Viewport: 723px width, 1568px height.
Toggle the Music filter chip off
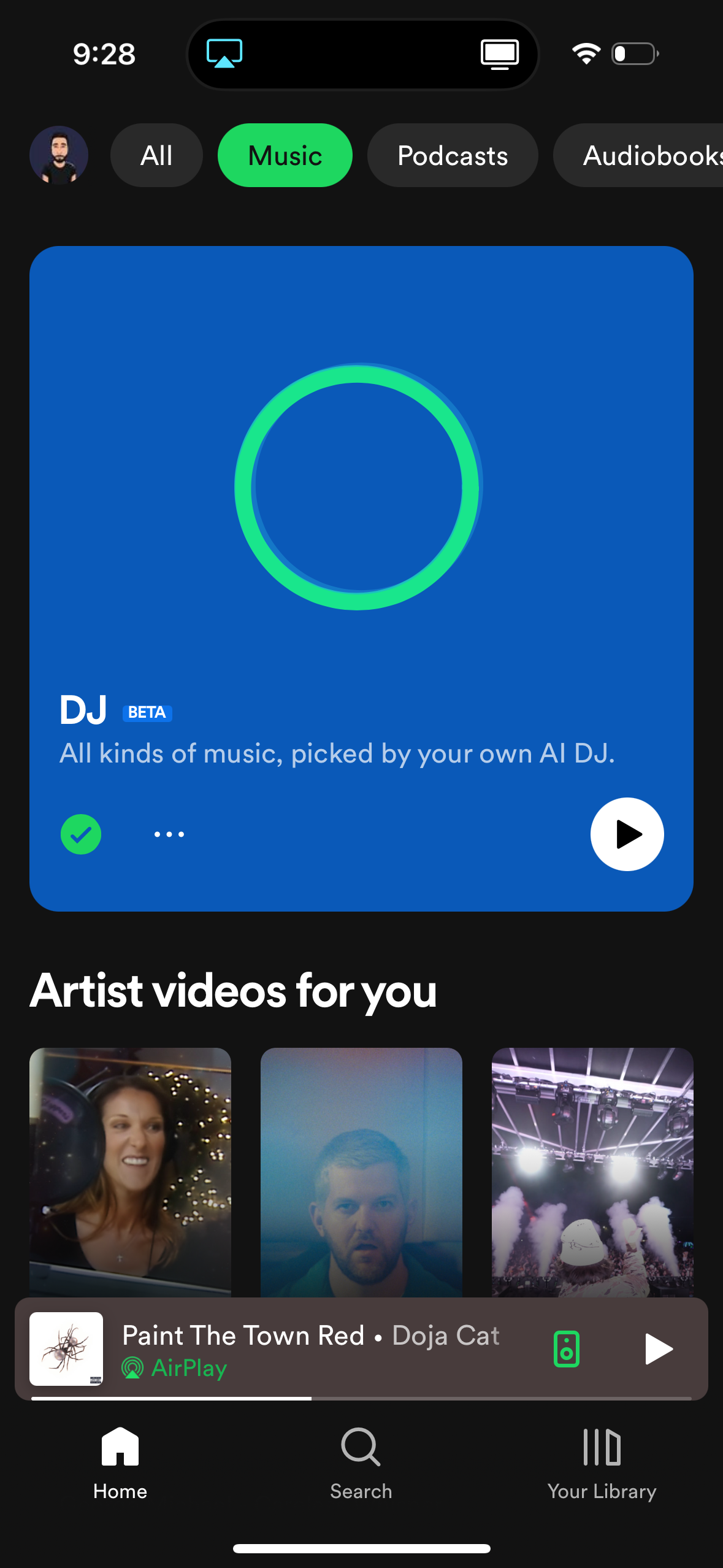tap(285, 155)
